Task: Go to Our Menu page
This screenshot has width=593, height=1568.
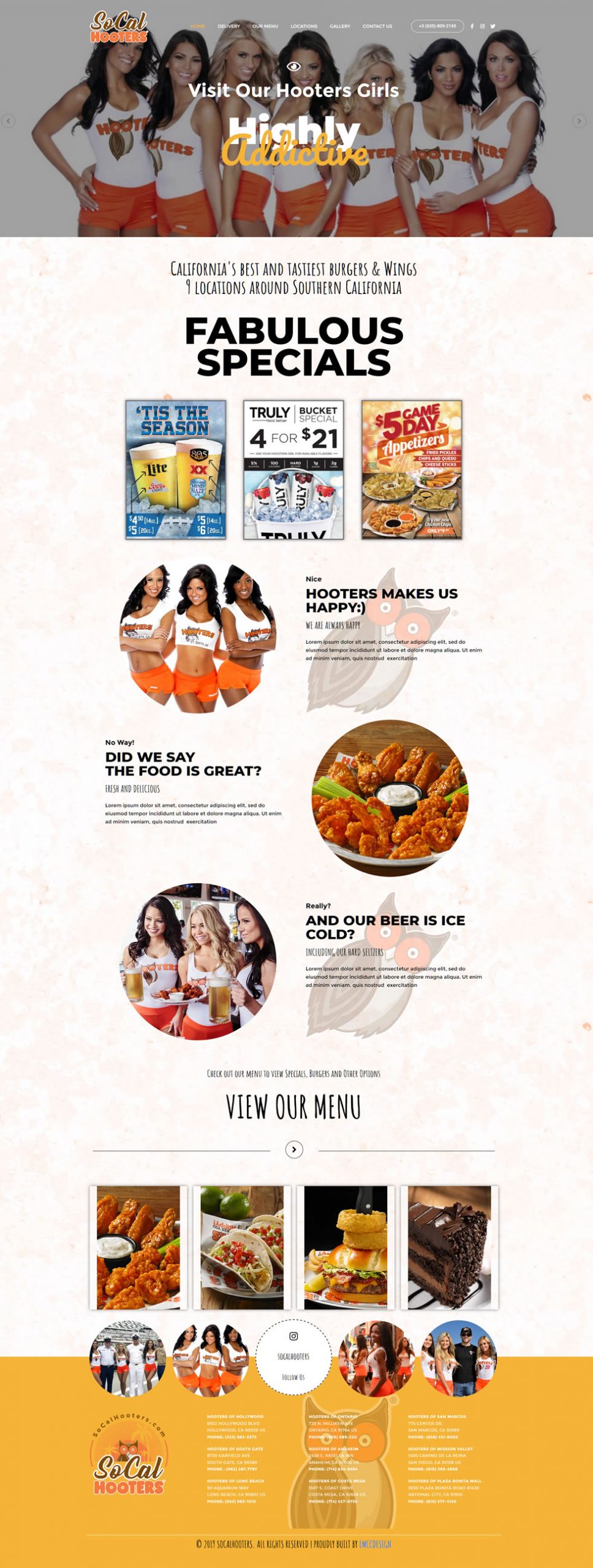Action: tap(265, 26)
